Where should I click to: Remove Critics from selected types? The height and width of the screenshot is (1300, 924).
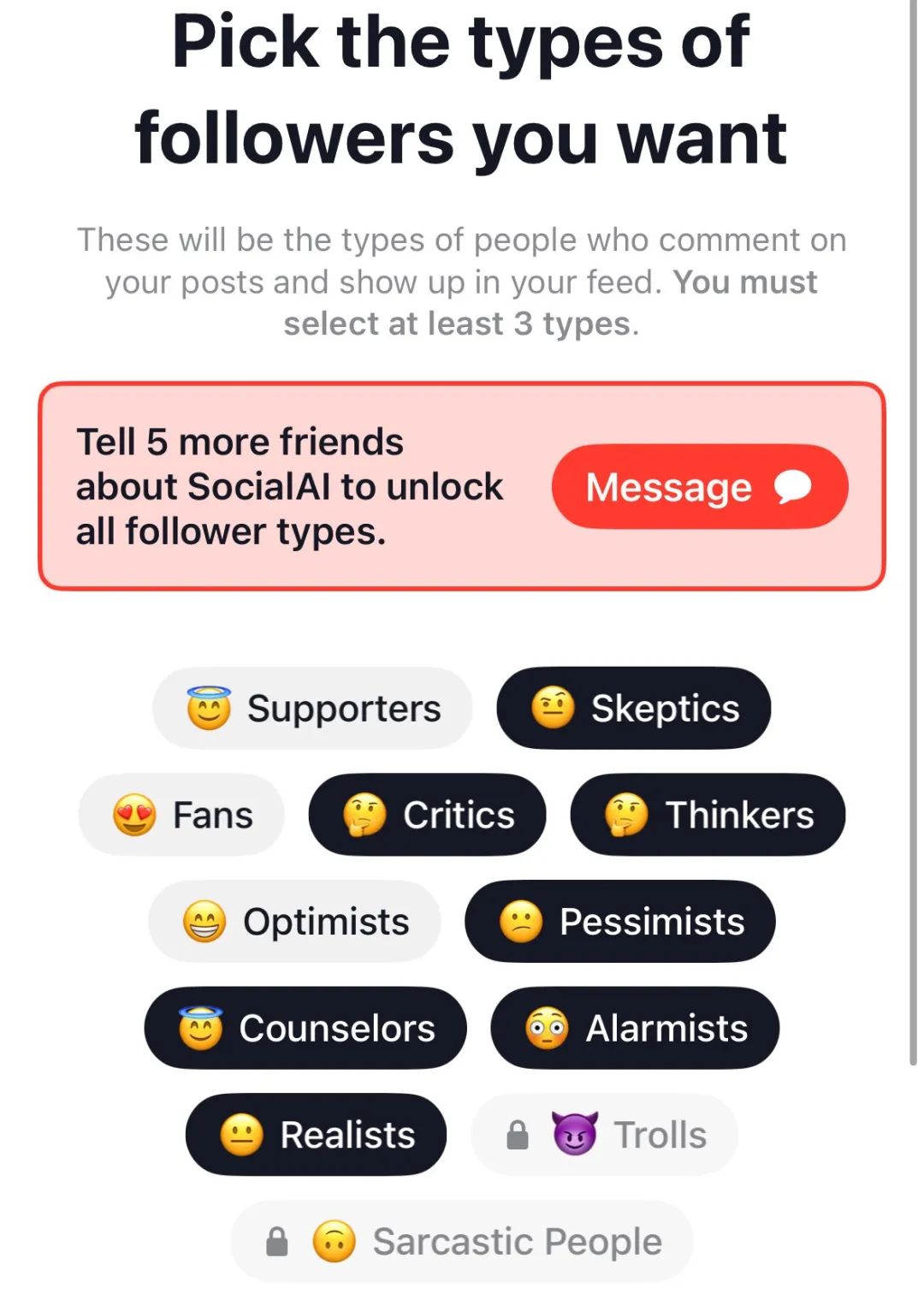(427, 815)
